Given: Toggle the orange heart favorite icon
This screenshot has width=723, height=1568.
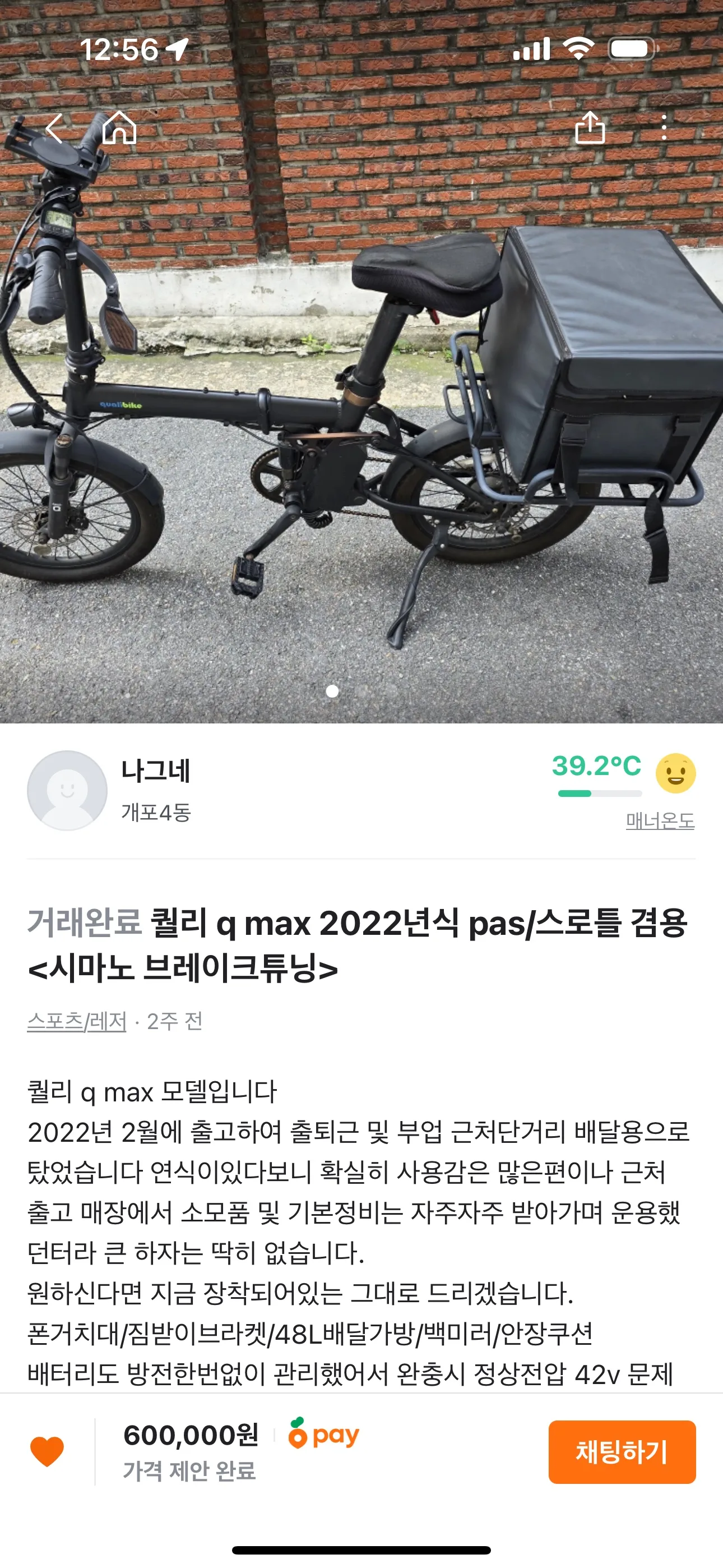Looking at the screenshot, I should 47,1452.
